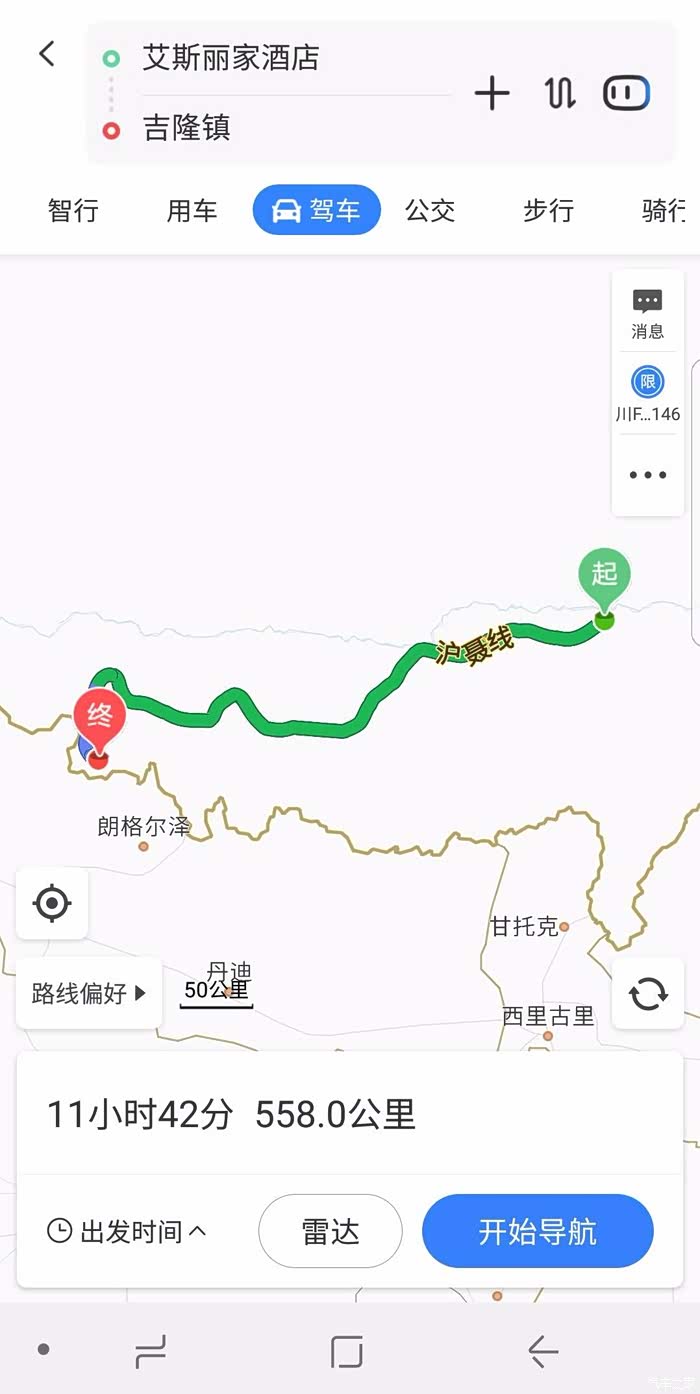Select the 驾车 driving tab
This screenshot has height=1394, width=700.
point(317,210)
